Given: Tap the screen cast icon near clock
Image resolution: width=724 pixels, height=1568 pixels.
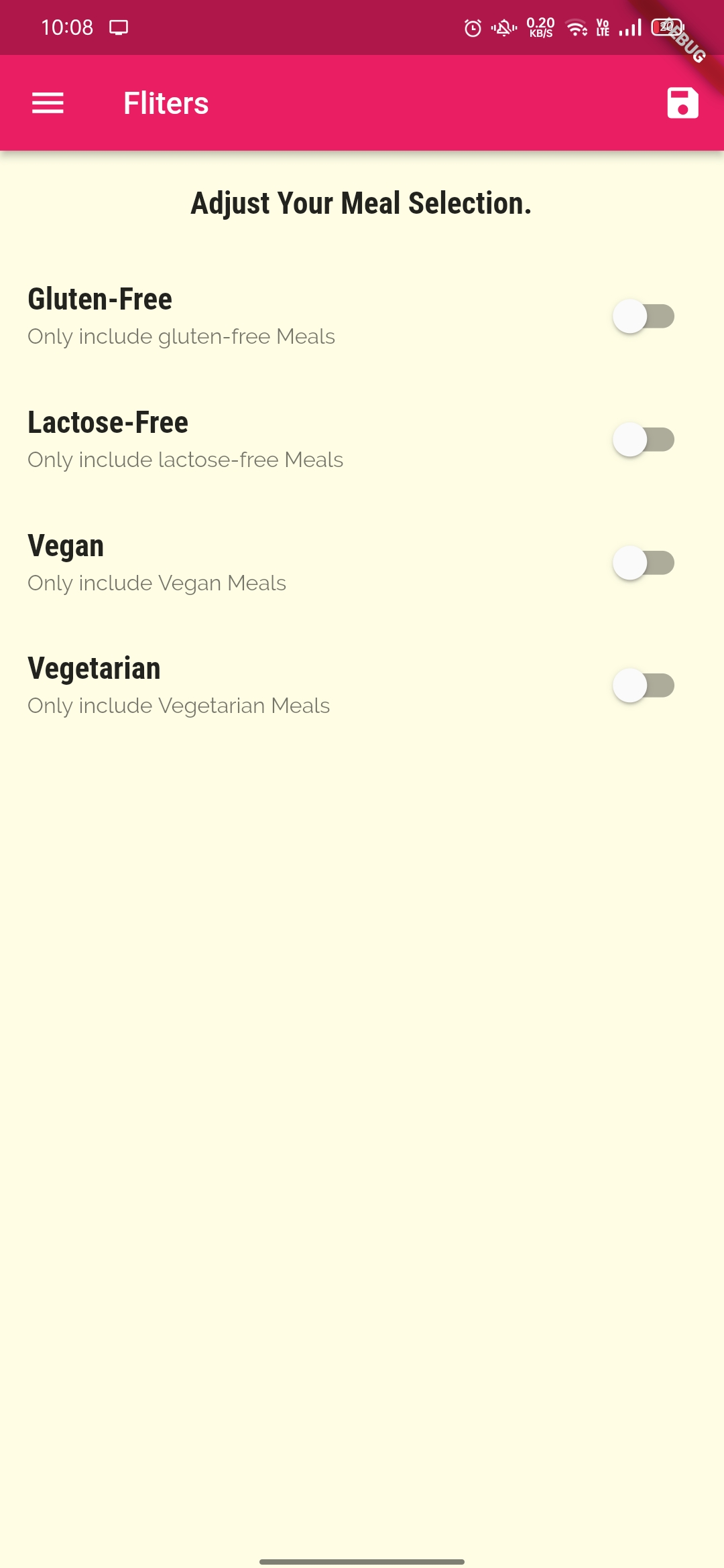Looking at the screenshot, I should click(118, 28).
